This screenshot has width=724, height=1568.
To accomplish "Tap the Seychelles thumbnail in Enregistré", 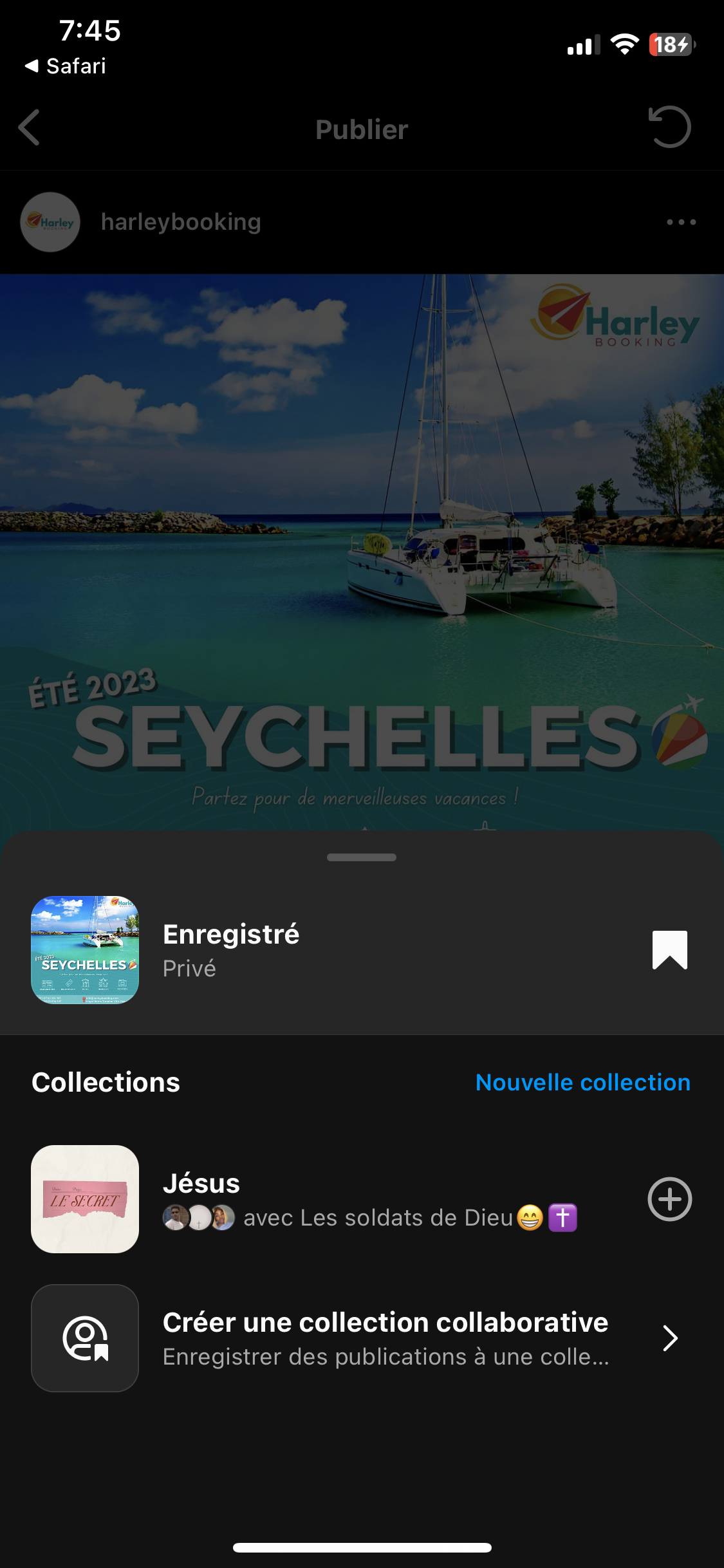I will [85, 950].
